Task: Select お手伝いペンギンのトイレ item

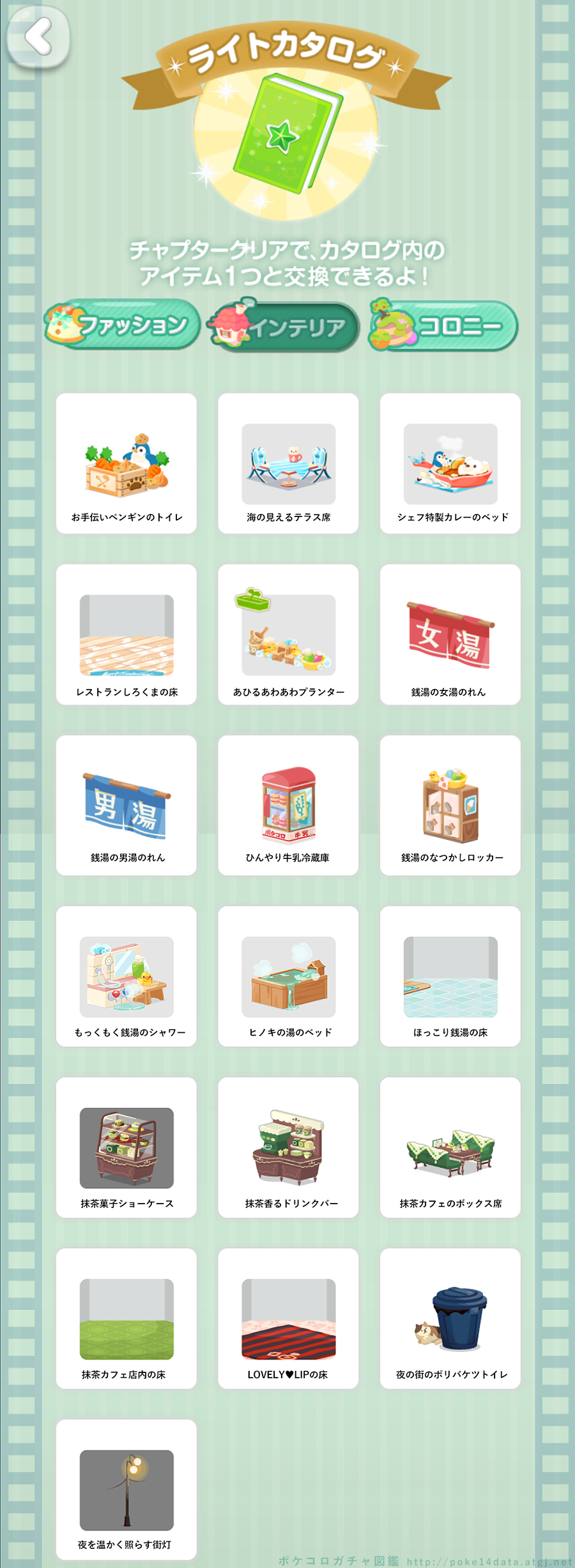Action: 126,463
